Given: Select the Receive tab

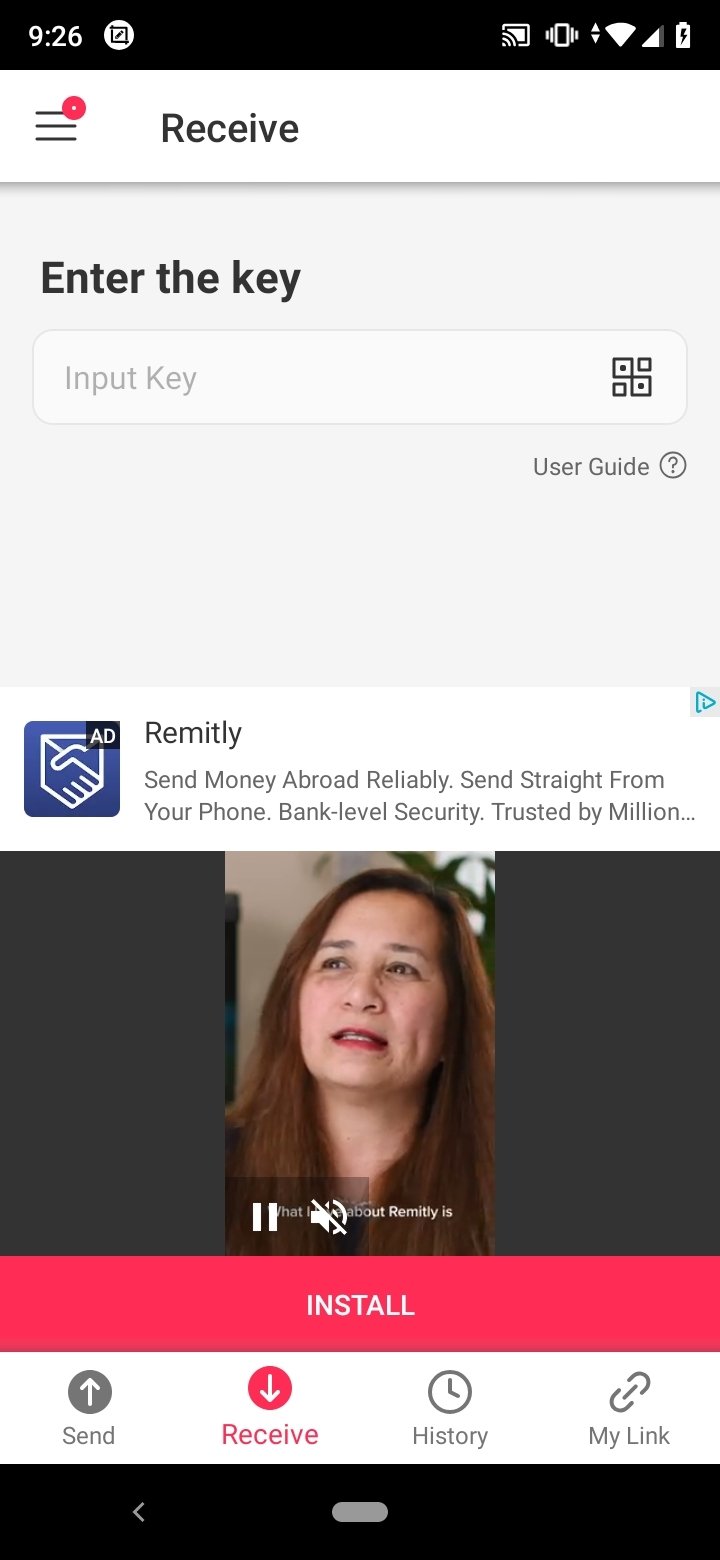Looking at the screenshot, I should click(x=269, y=1407).
